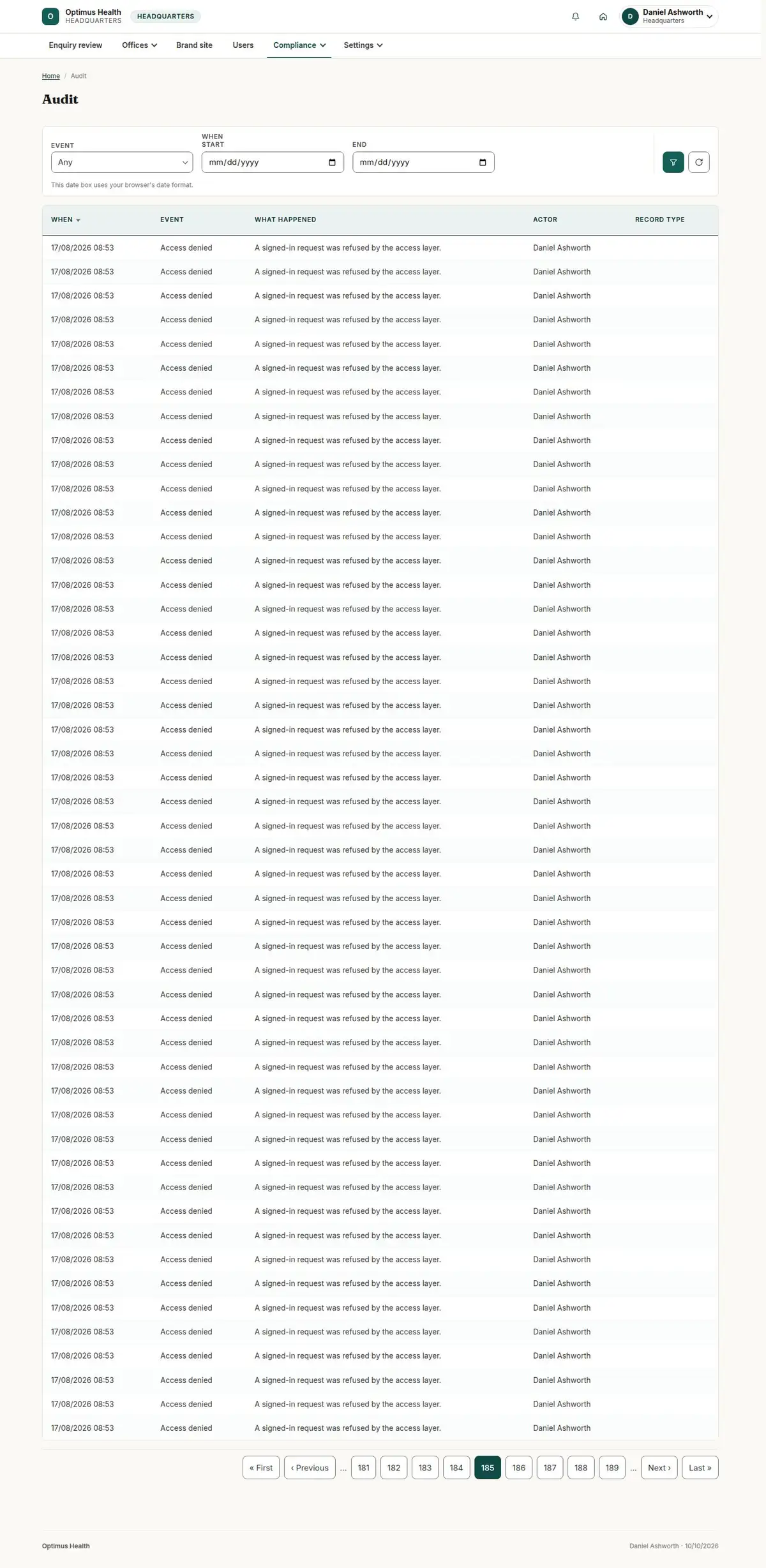Open the Event filter dropdown
Screen dimensions: 766x1568
point(122,162)
